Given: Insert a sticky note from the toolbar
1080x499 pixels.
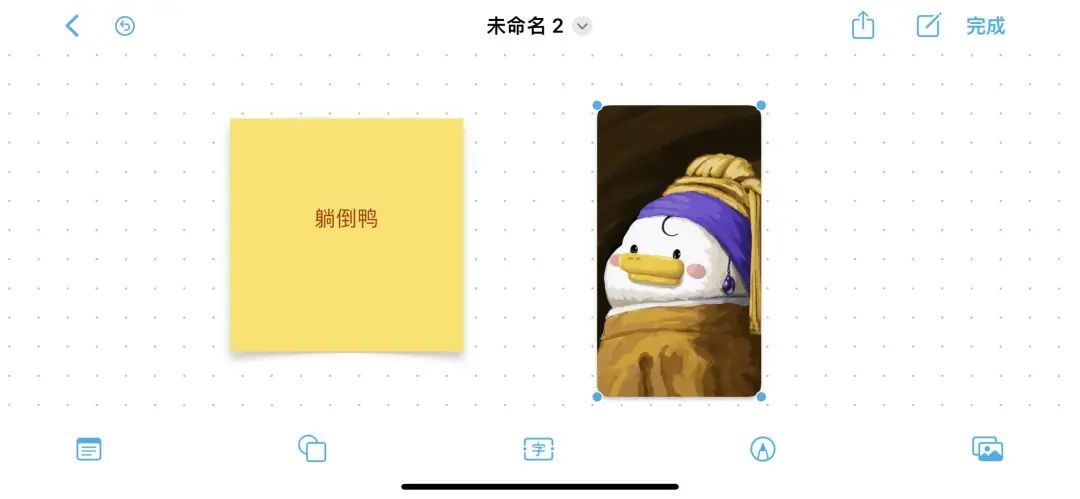Looking at the screenshot, I should coord(89,449).
